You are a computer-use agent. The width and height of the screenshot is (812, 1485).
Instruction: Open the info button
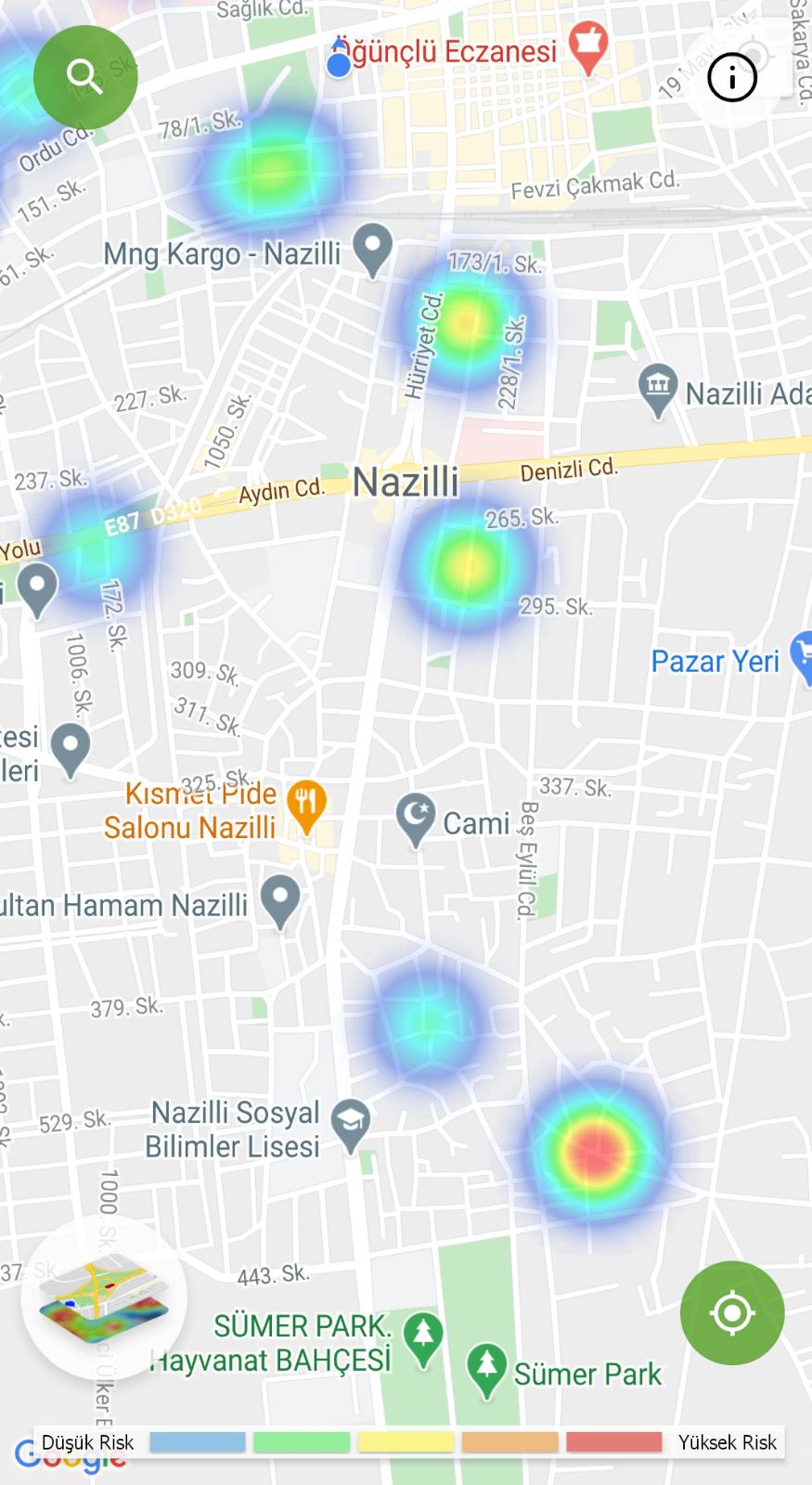pyautogui.click(x=732, y=77)
